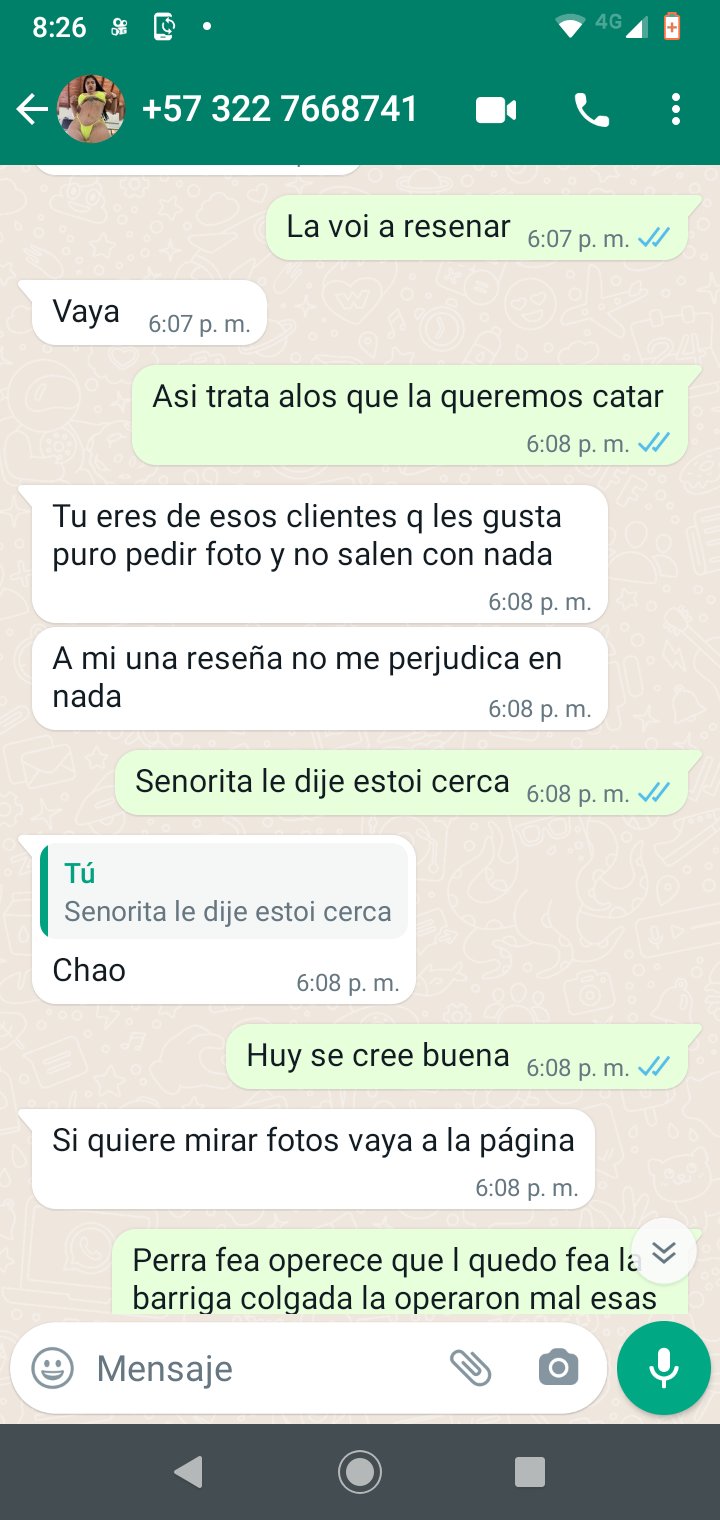
Task: Open recent apps
Action: tap(530, 1471)
